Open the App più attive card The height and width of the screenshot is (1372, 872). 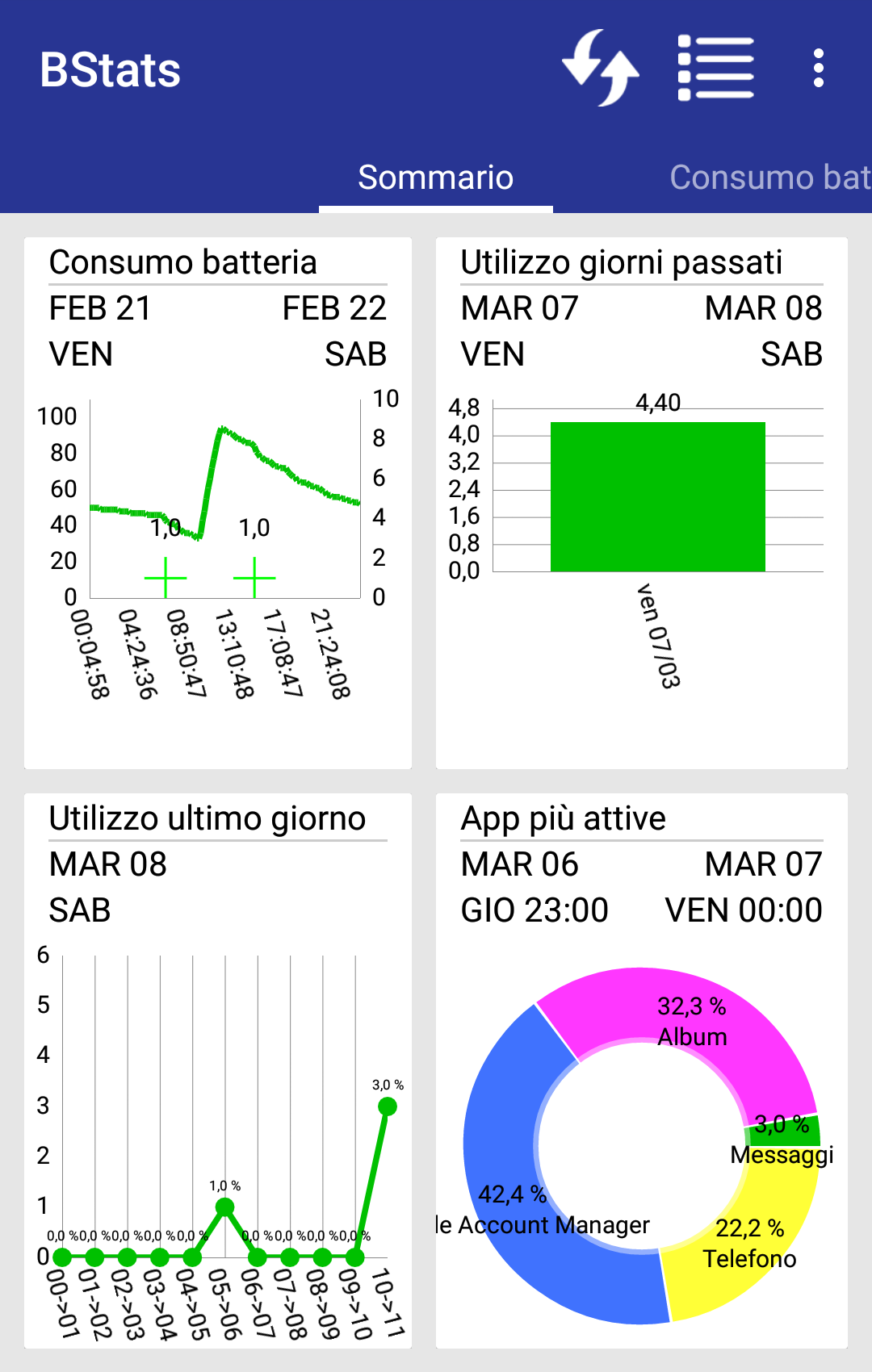641,1070
